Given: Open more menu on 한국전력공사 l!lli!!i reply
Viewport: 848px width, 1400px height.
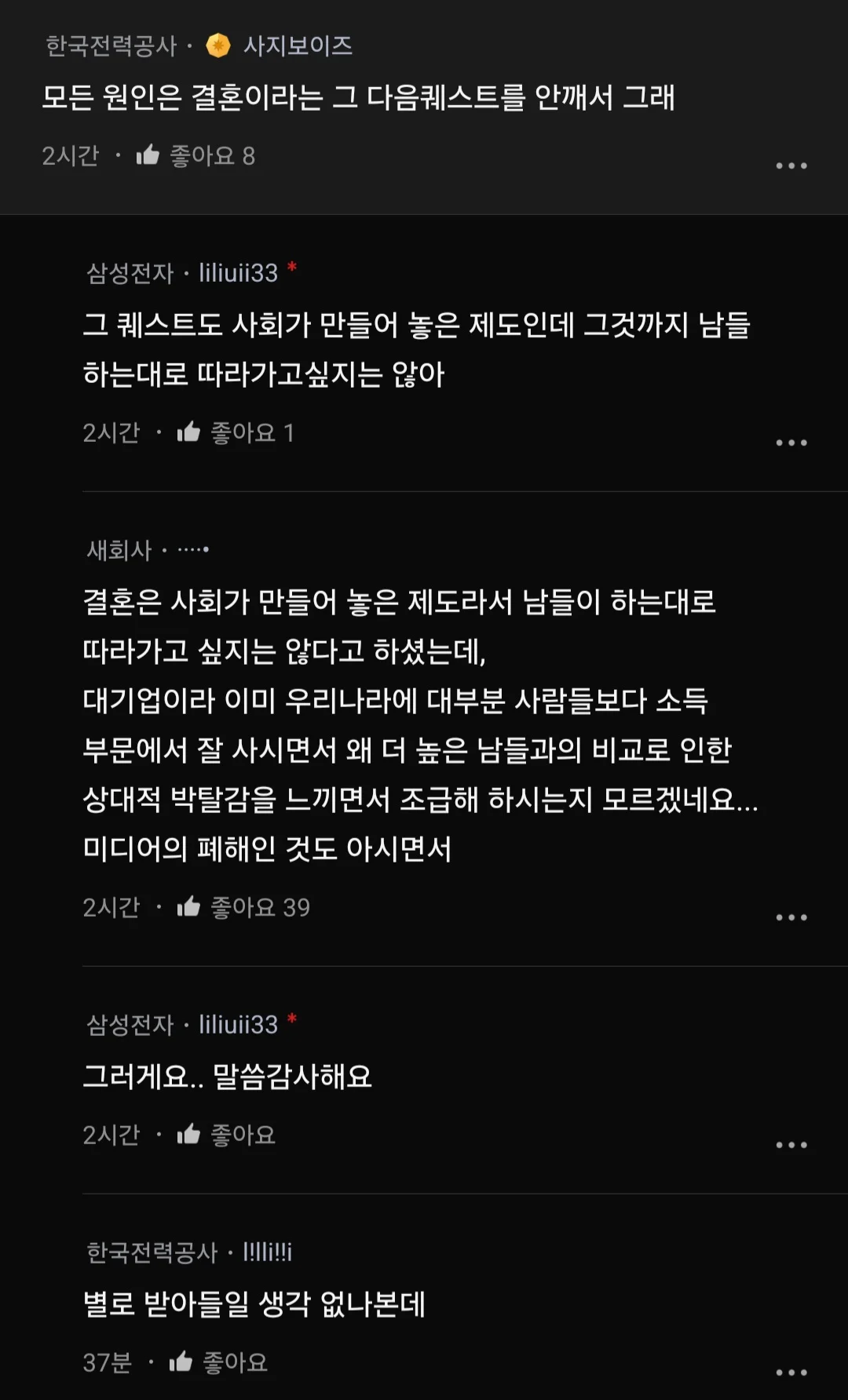Looking at the screenshot, I should point(791,1373).
